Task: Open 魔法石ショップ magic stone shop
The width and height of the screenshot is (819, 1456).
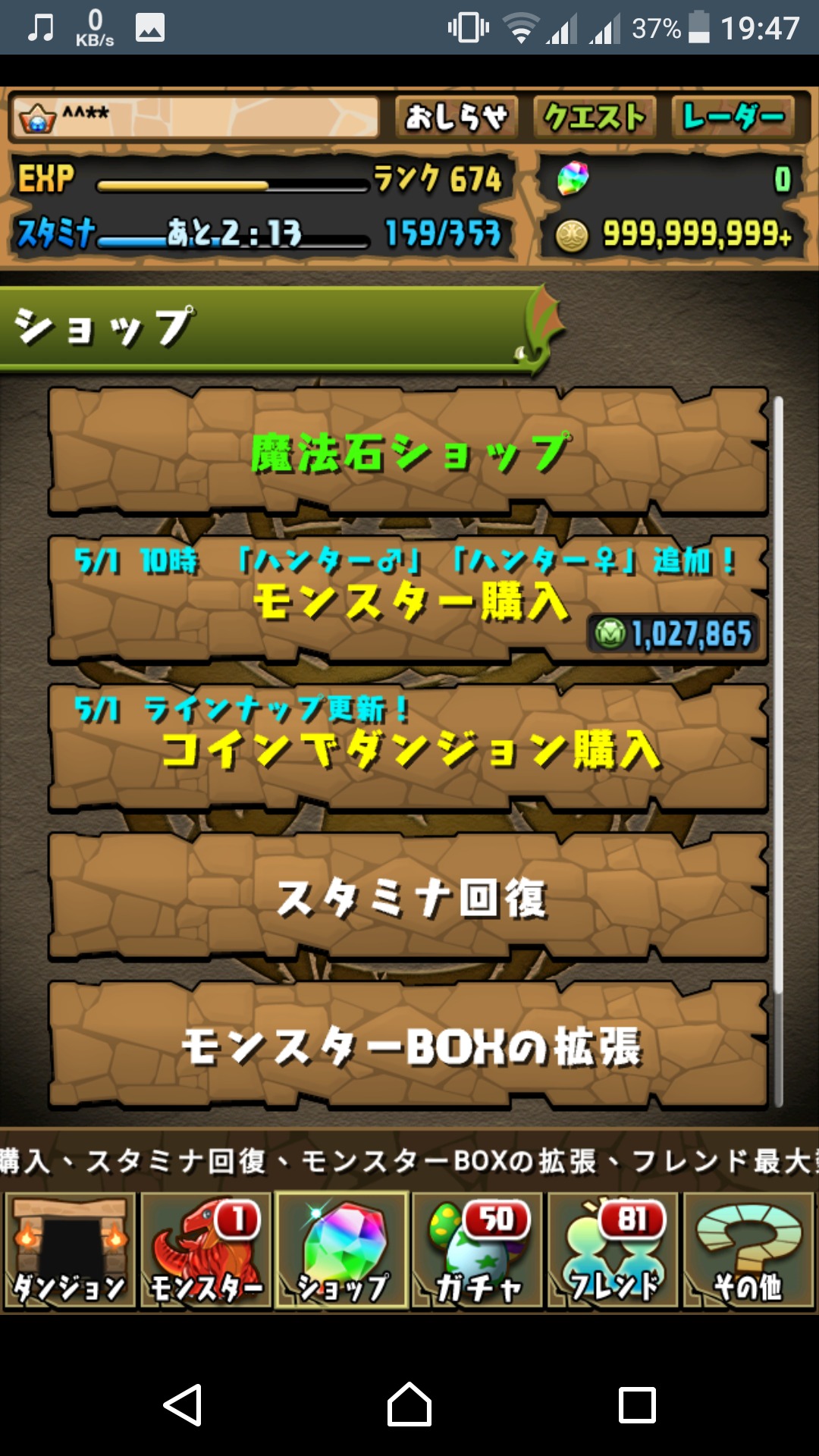Action: tap(409, 453)
